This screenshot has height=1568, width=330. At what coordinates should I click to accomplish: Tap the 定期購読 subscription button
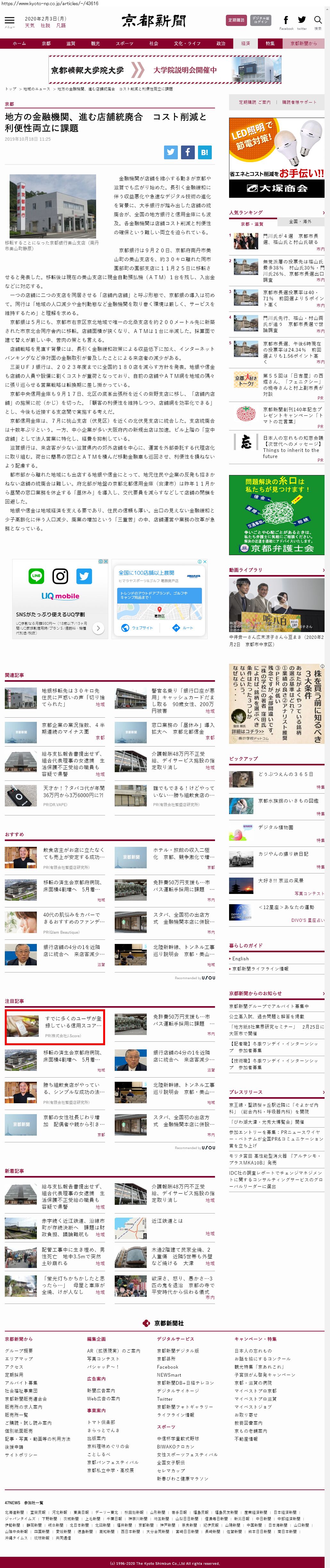pos(236,20)
